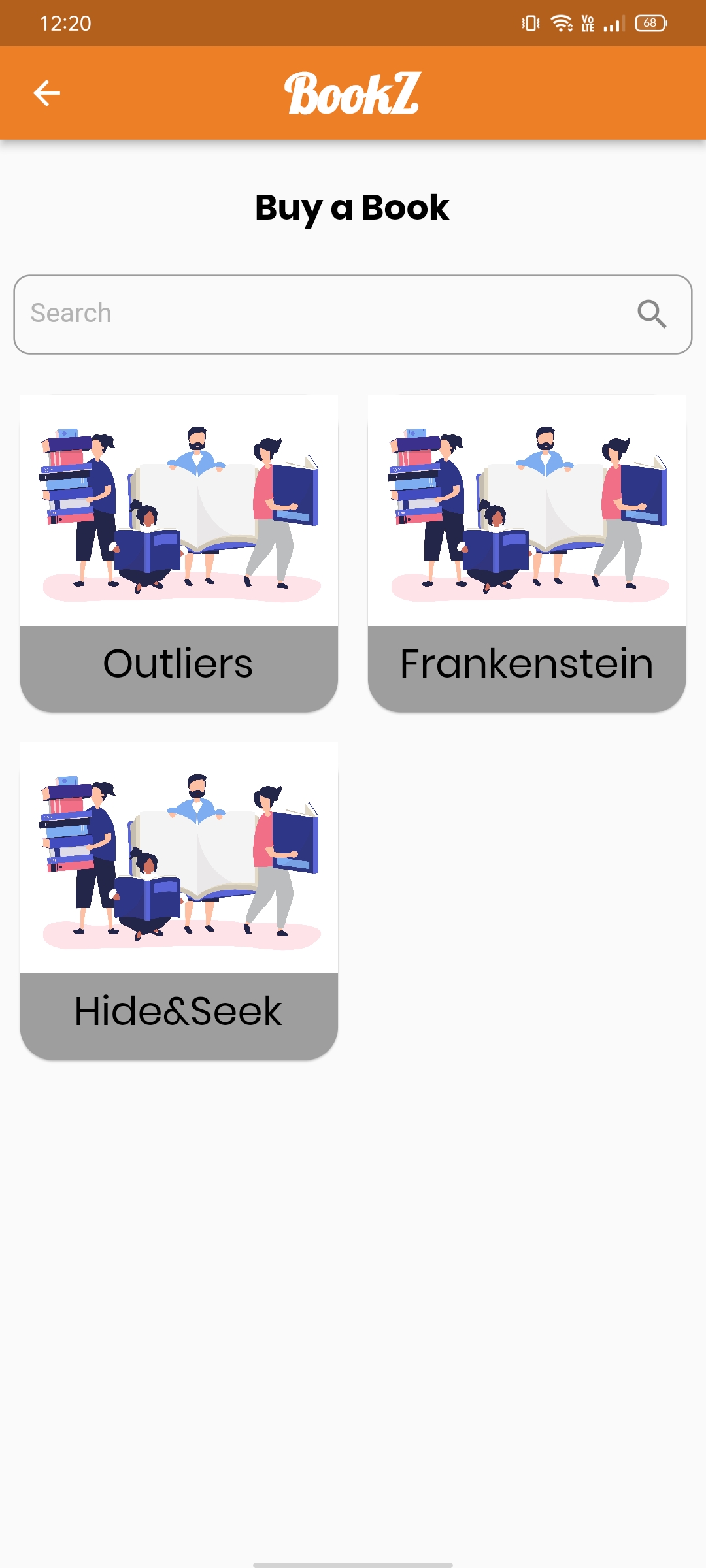Tap the magnifying glass search icon
The height and width of the screenshot is (1568, 706).
652,314
